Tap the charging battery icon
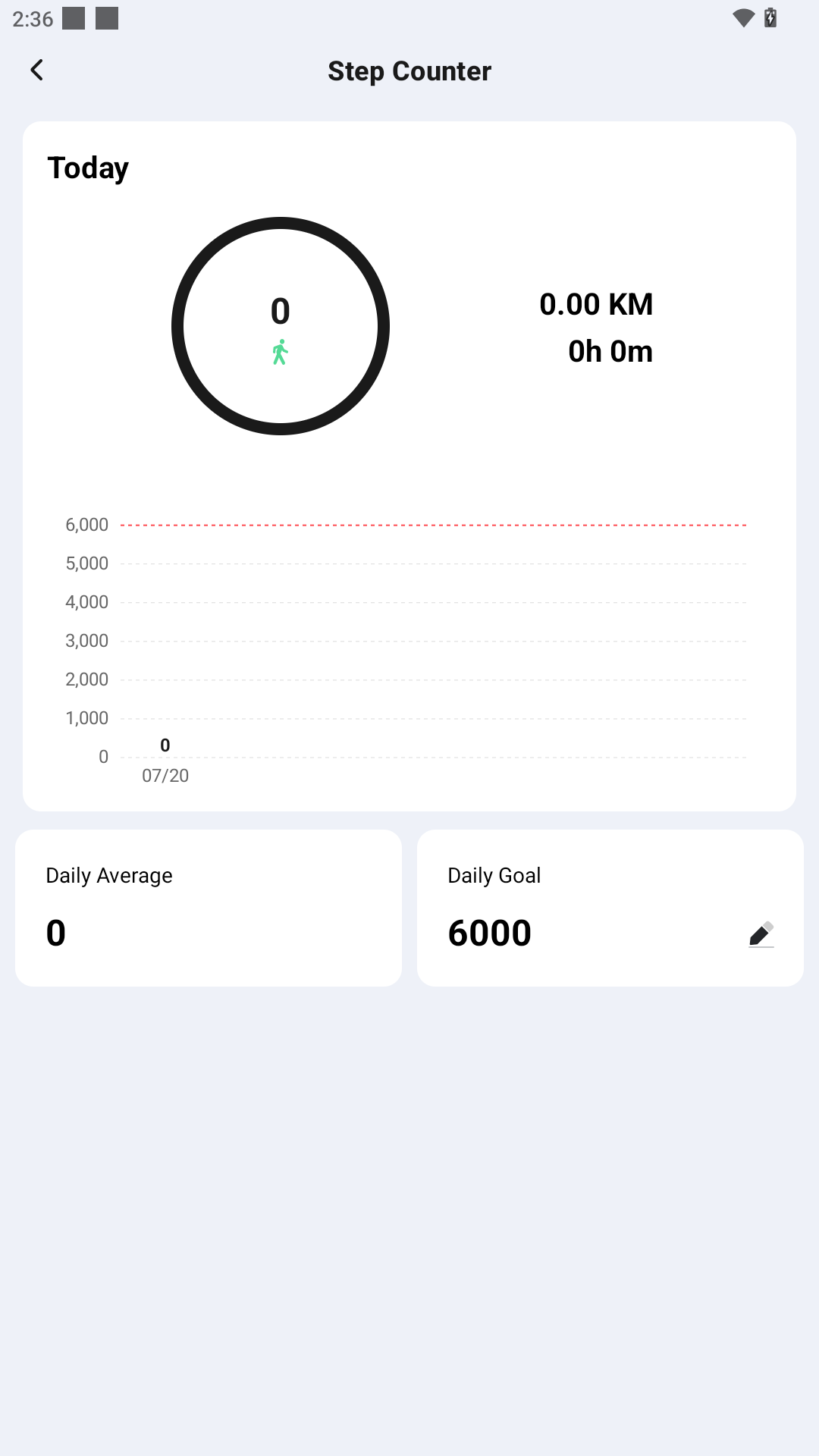This screenshot has height=1456, width=819. click(x=770, y=18)
